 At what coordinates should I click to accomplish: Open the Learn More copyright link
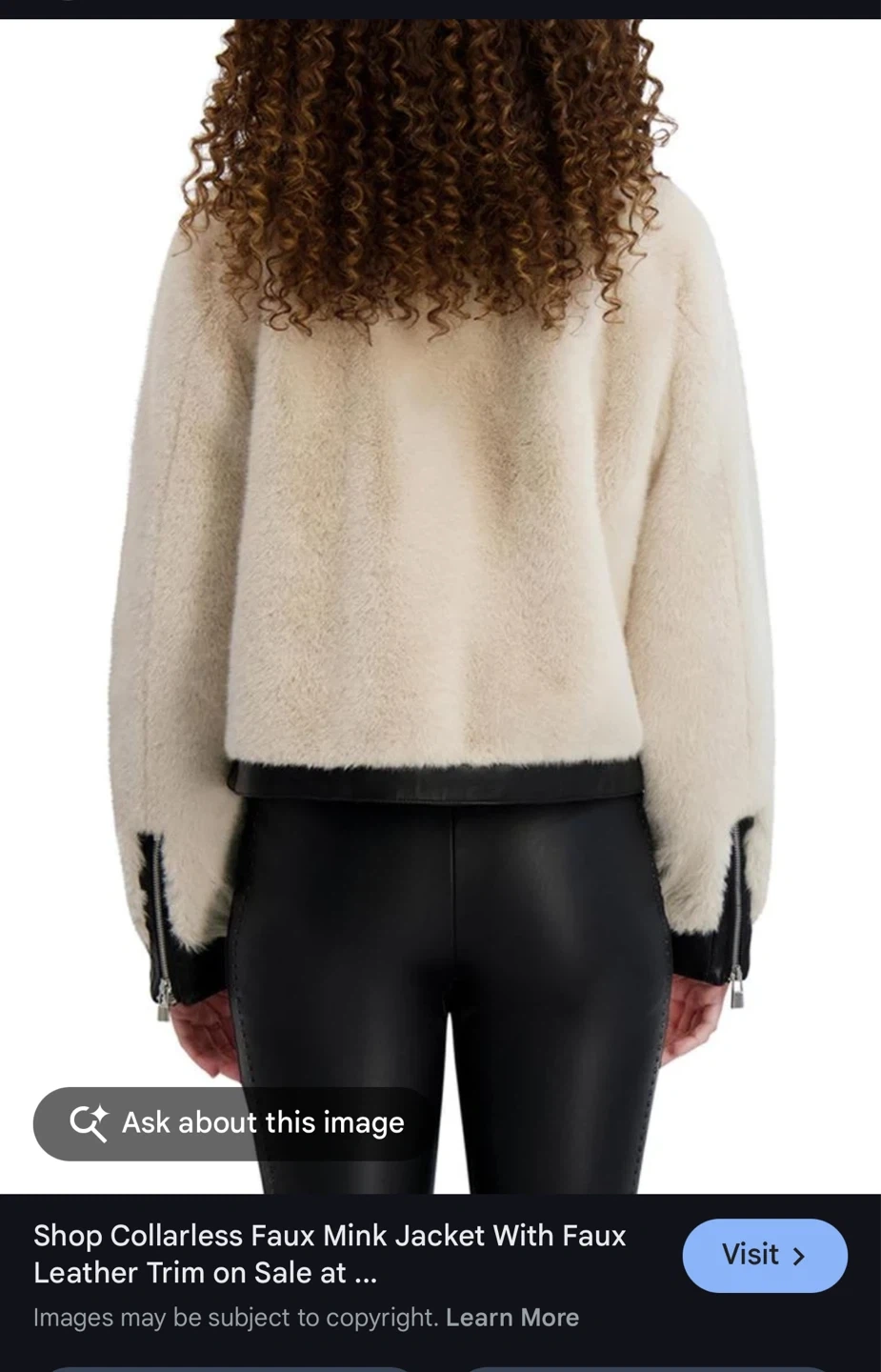coord(512,1318)
